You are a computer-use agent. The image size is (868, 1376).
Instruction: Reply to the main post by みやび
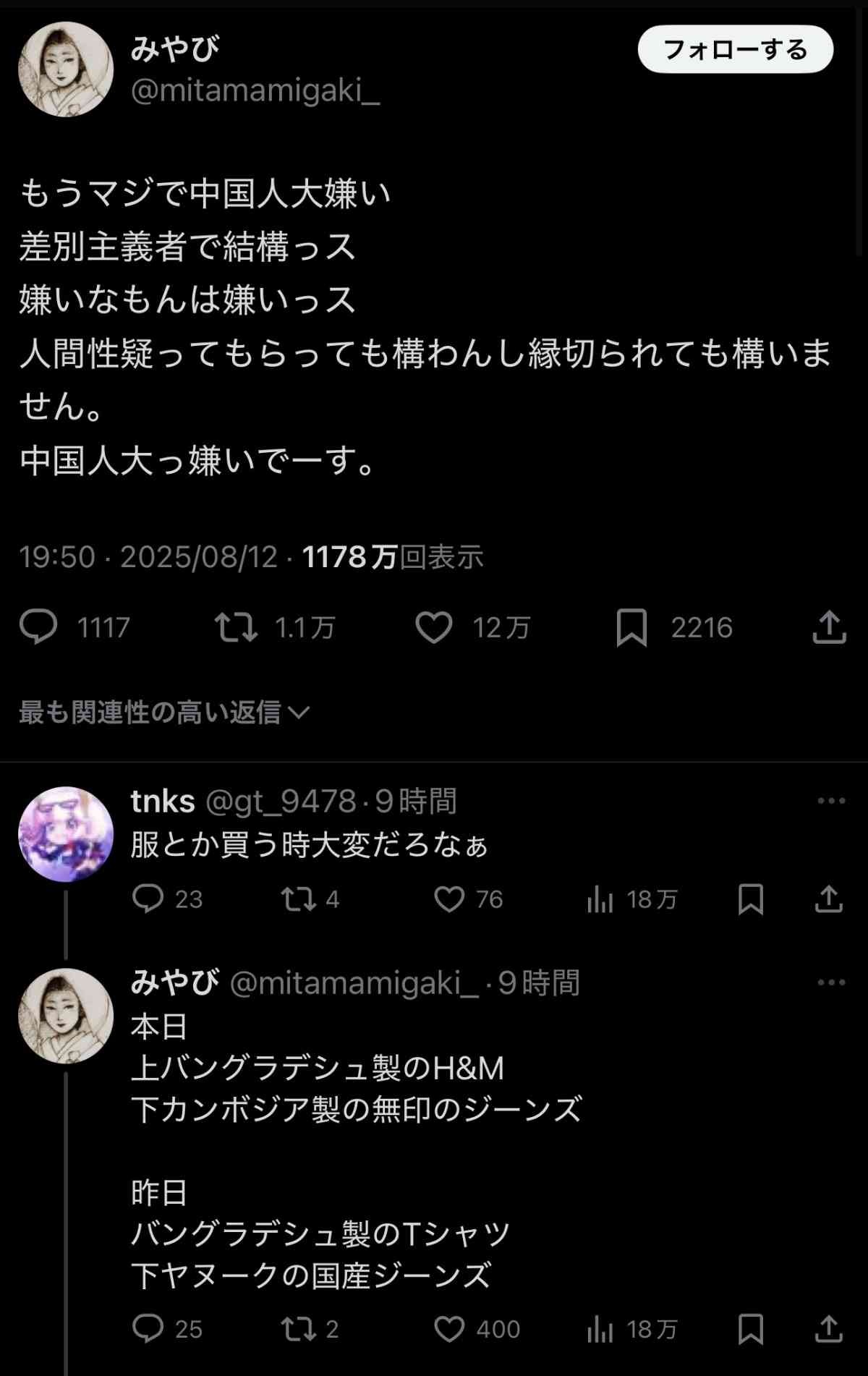click(x=38, y=627)
